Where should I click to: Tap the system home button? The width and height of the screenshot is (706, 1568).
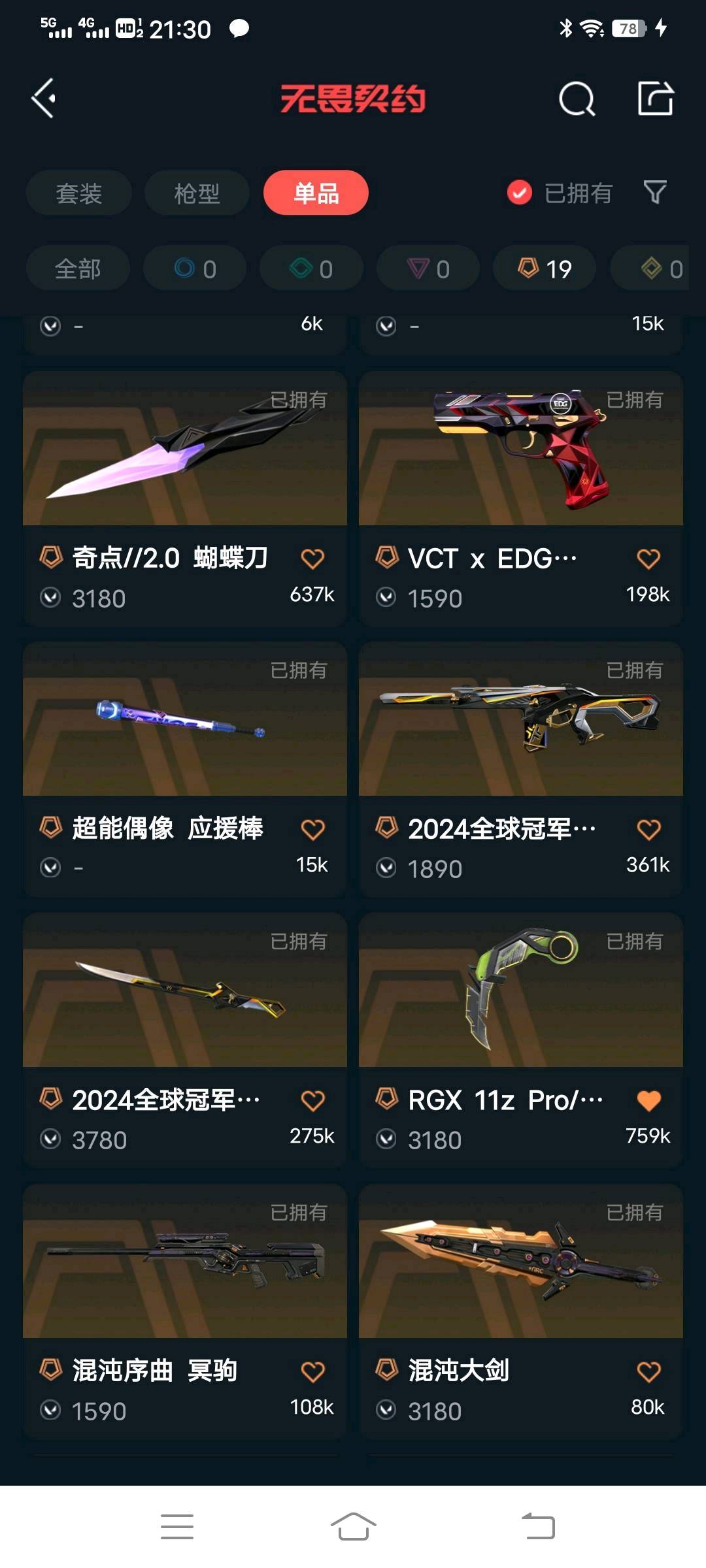[x=353, y=1527]
